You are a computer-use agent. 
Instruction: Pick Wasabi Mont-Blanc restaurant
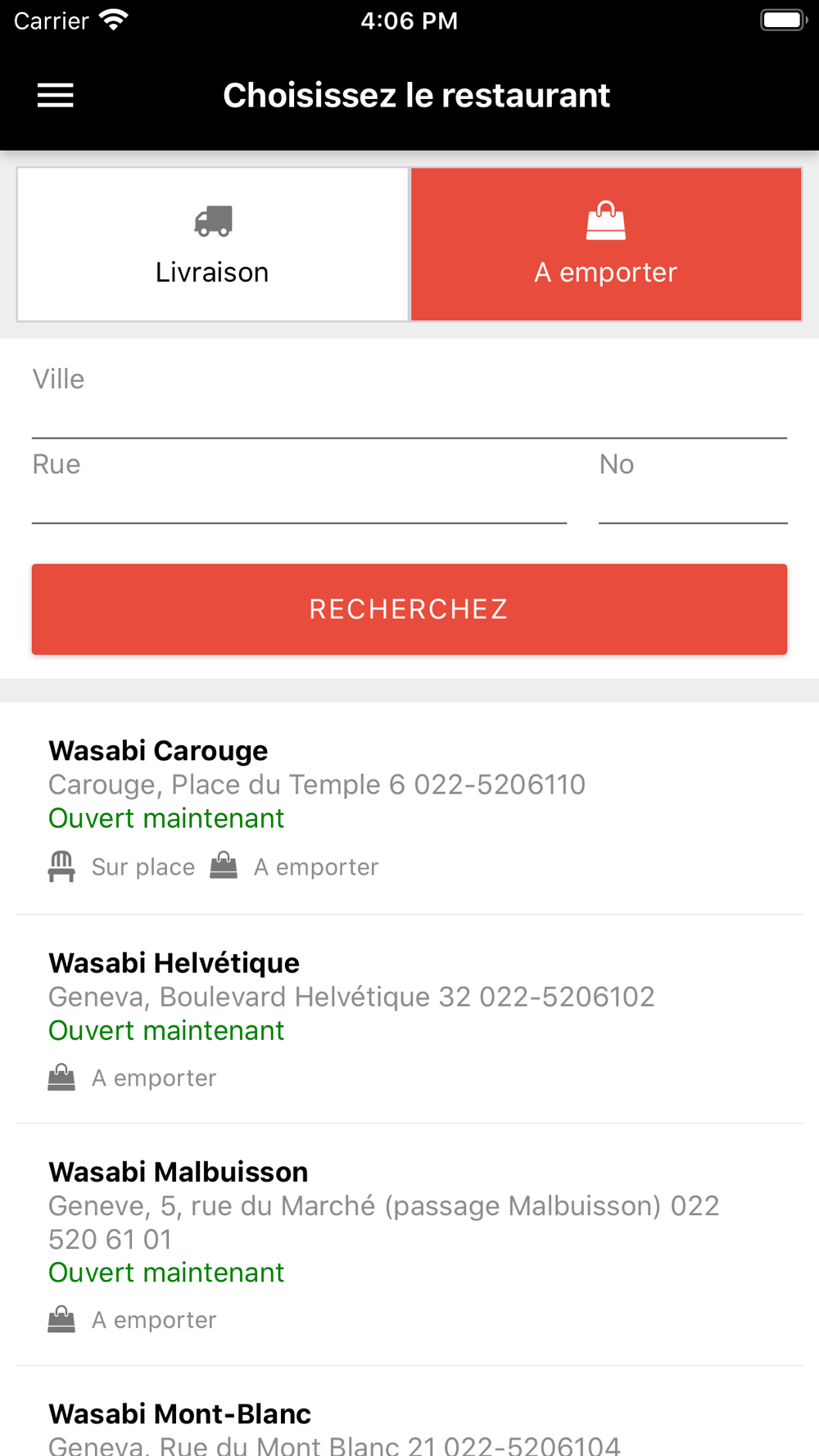coord(409,1412)
